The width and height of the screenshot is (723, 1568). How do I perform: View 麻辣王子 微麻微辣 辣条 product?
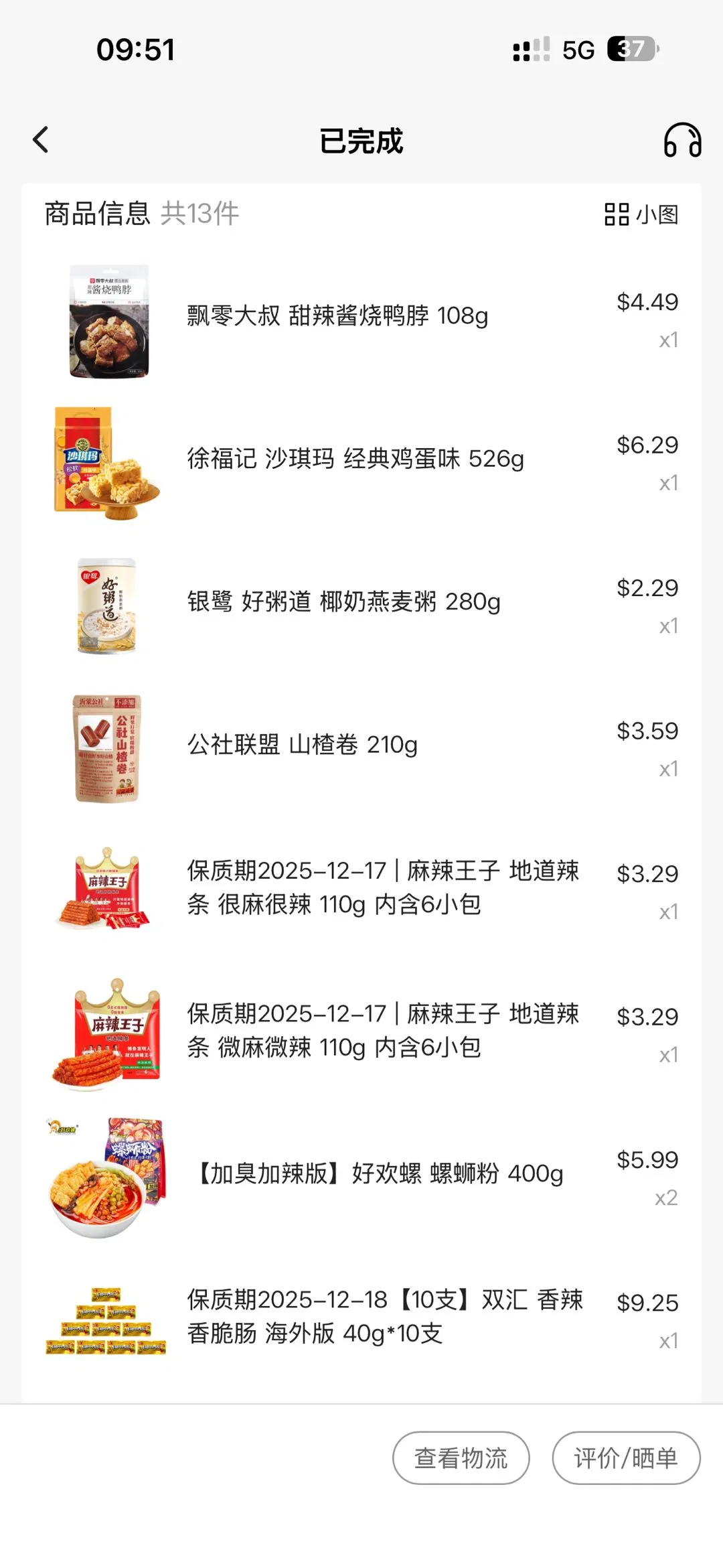point(382,1031)
